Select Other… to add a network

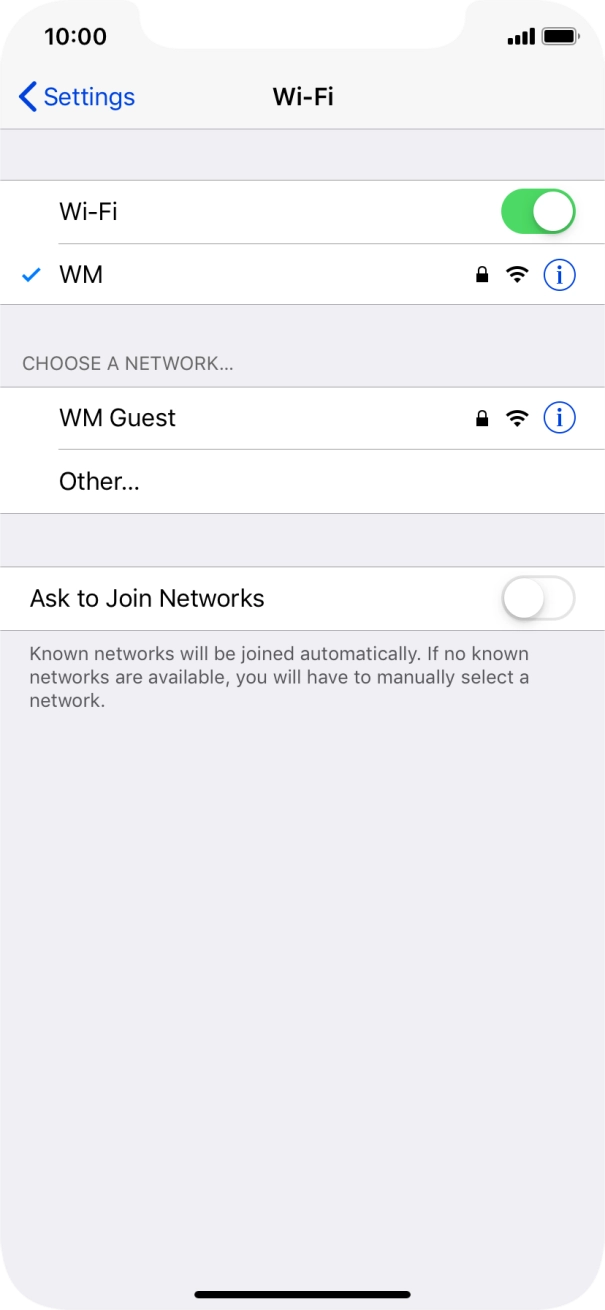99,482
